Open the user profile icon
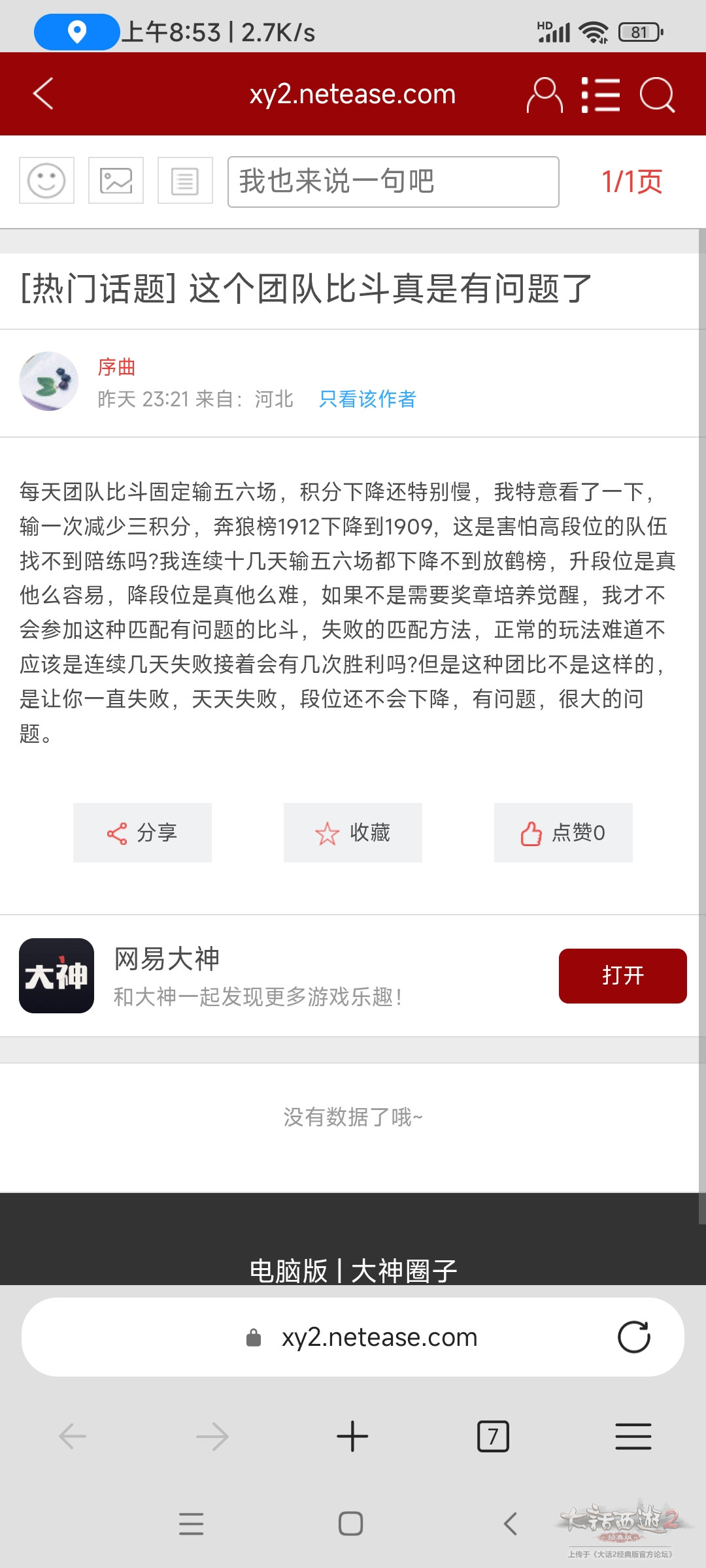 [x=545, y=95]
